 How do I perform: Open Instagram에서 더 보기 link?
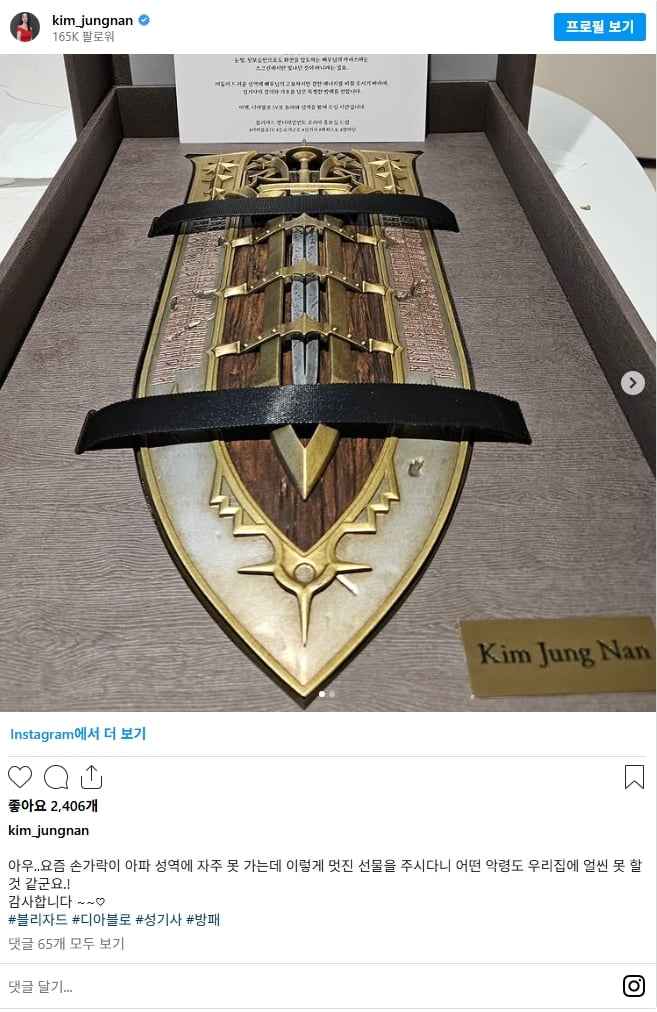pos(78,734)
